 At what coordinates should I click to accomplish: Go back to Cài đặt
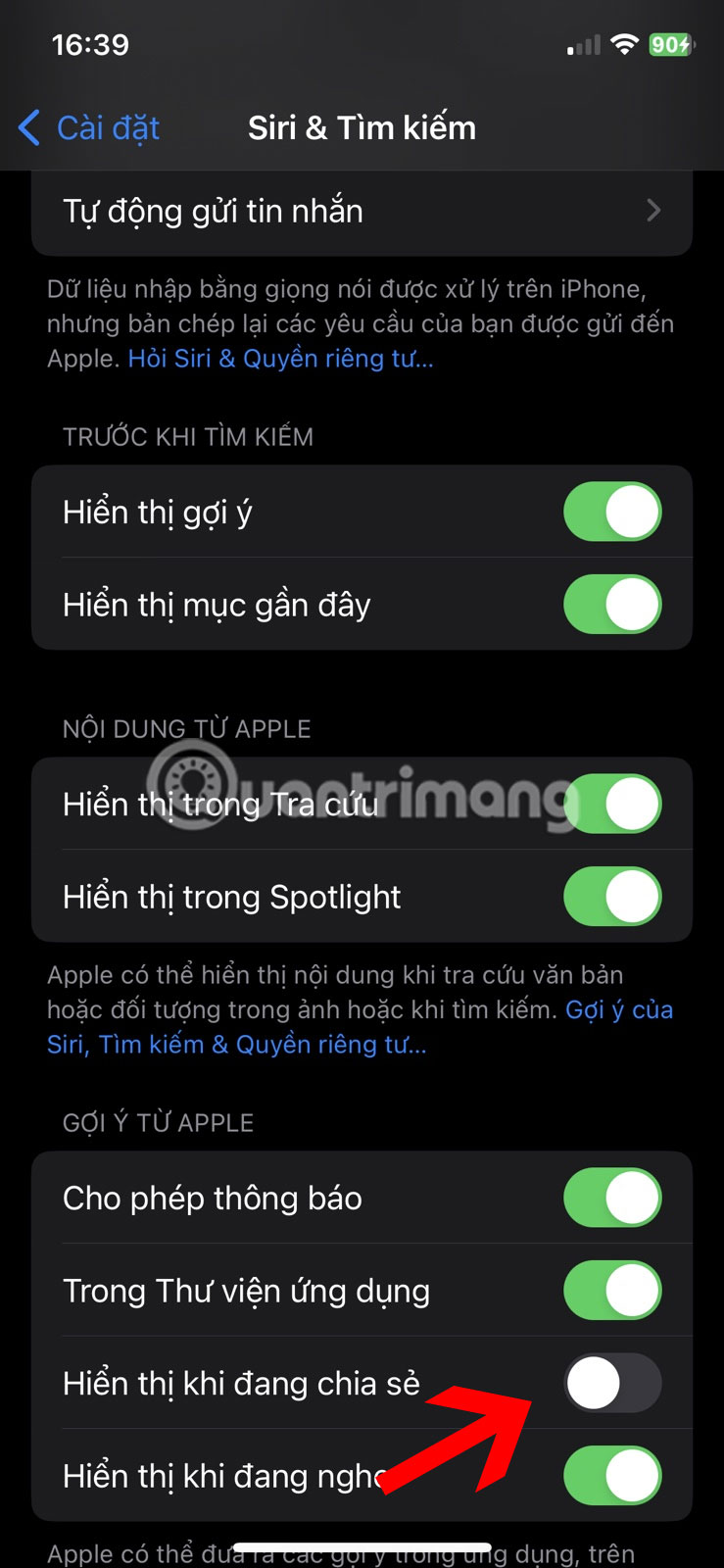point(90,128)
